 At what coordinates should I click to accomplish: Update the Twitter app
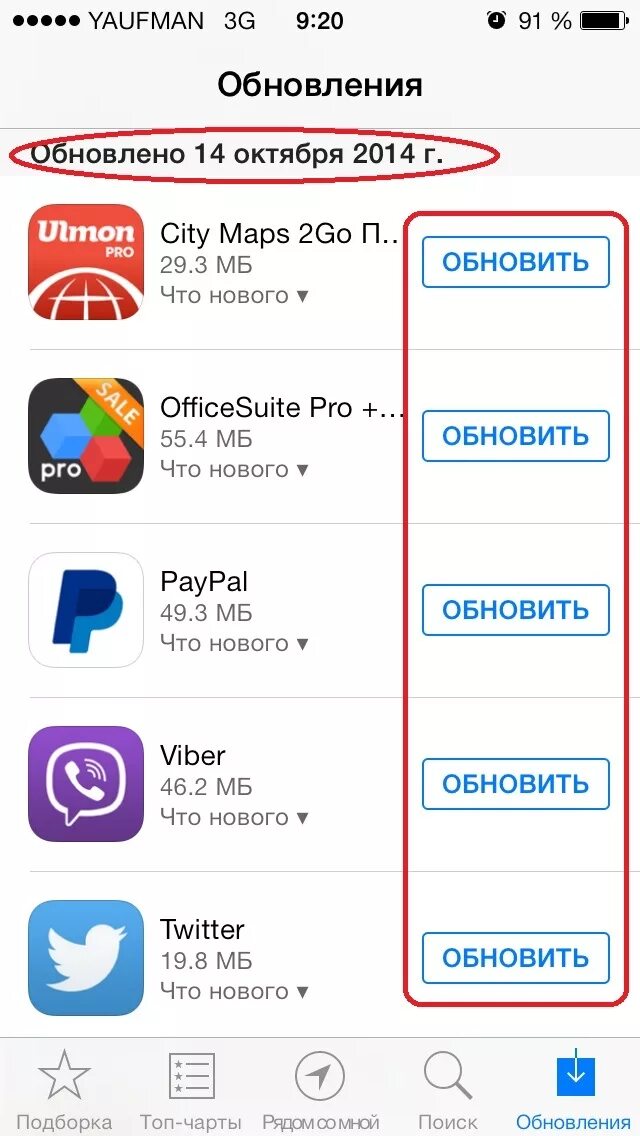click(515, 957)
